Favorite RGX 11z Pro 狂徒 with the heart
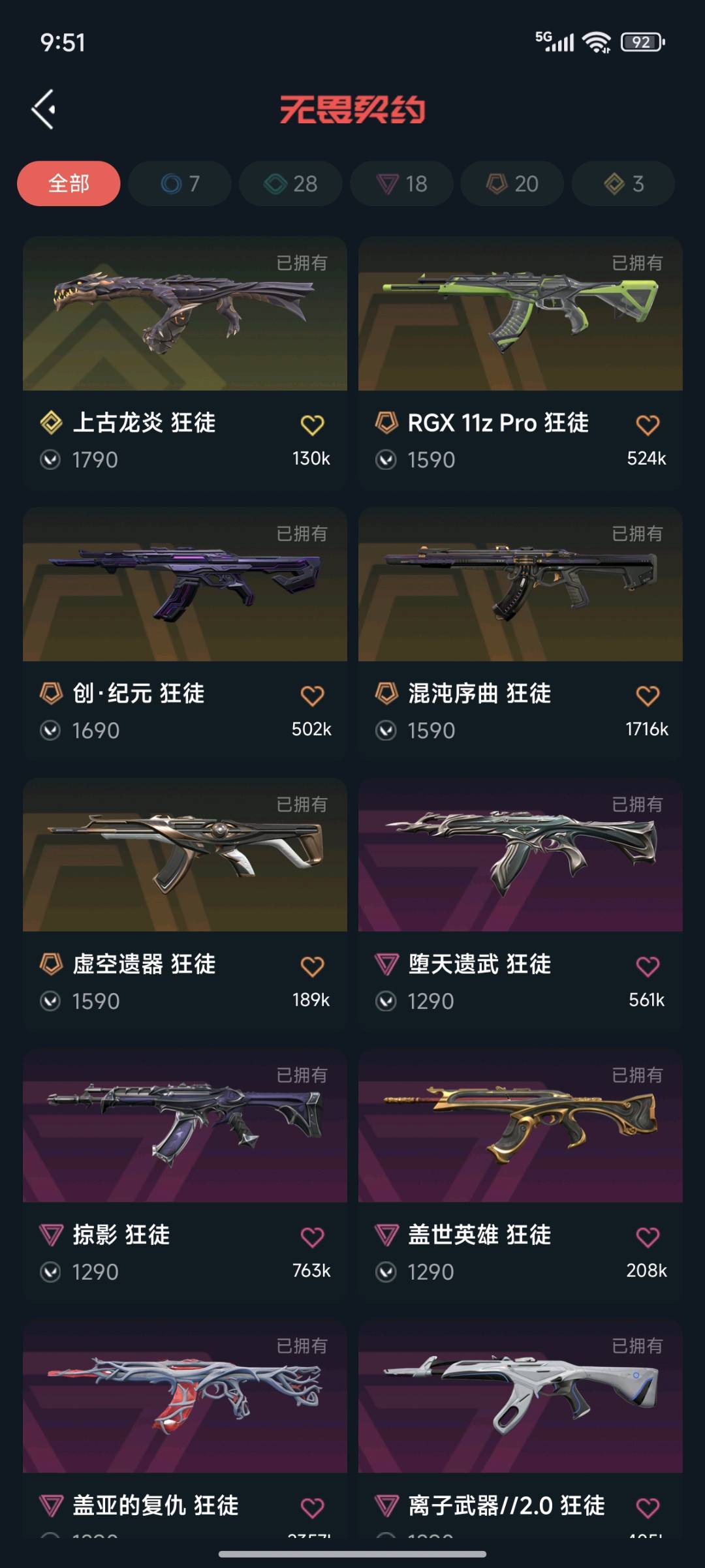 point(648,425)
